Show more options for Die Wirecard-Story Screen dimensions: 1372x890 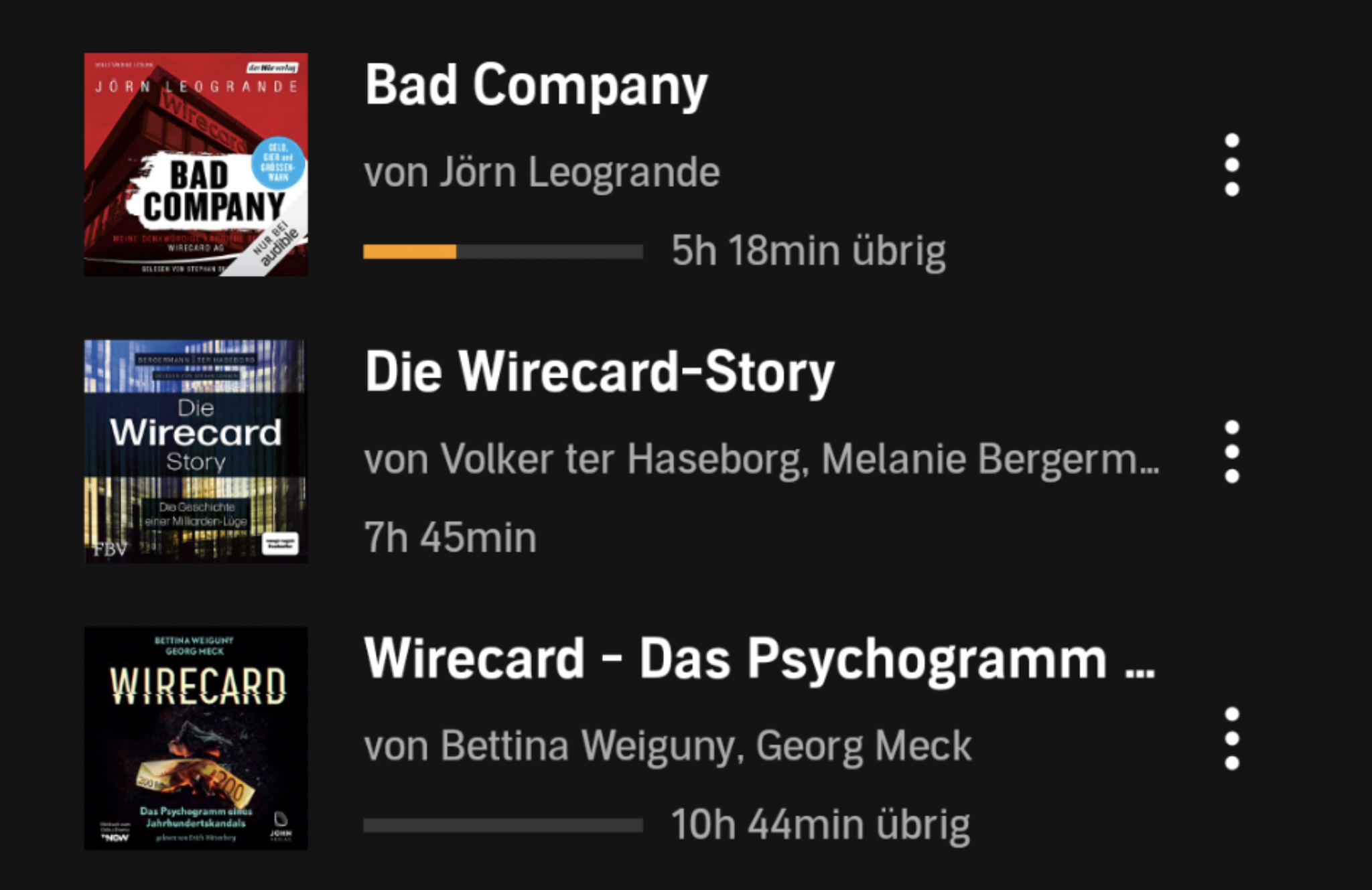coord(1231,451)
